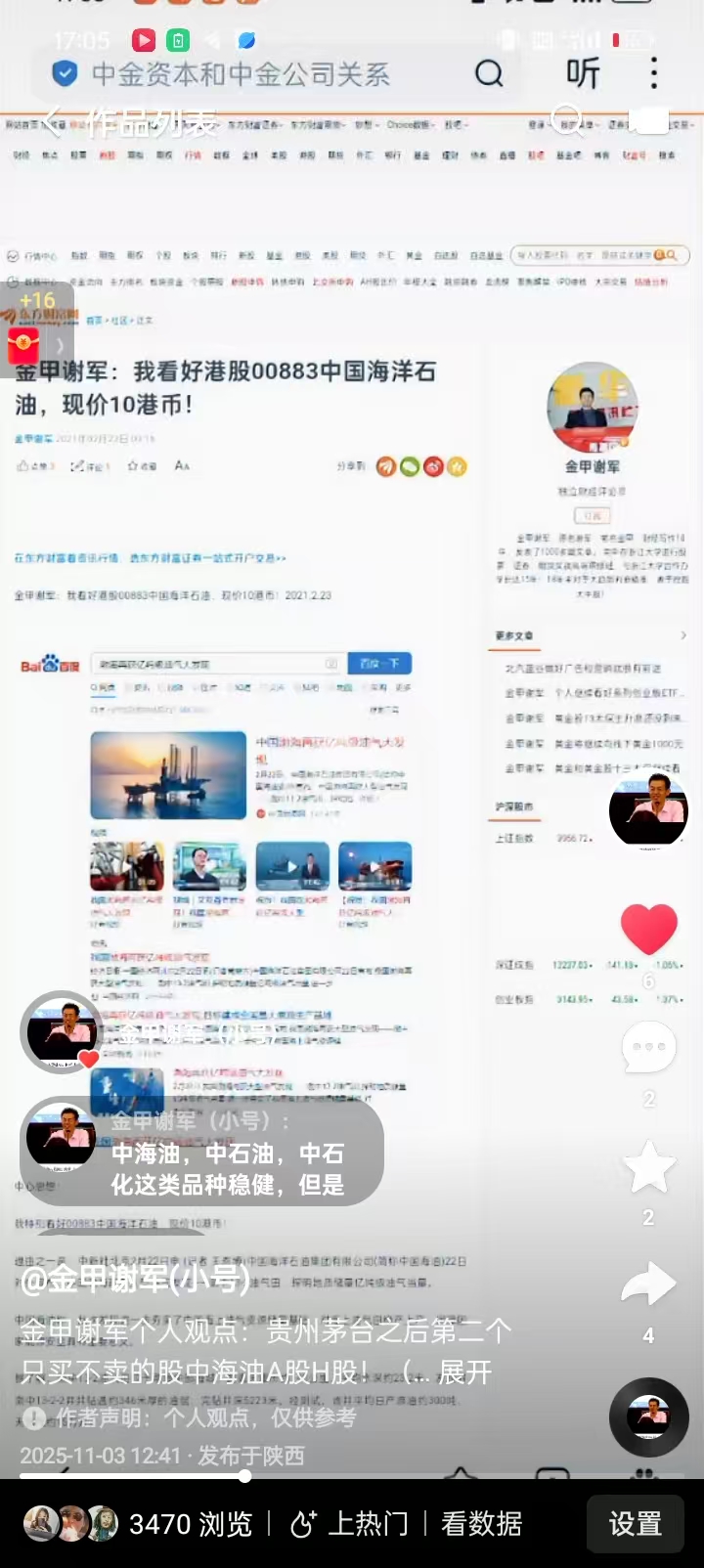Favorite the video with the star
The width and height of the screenshot is (704, 1568).
[648, 1166]
